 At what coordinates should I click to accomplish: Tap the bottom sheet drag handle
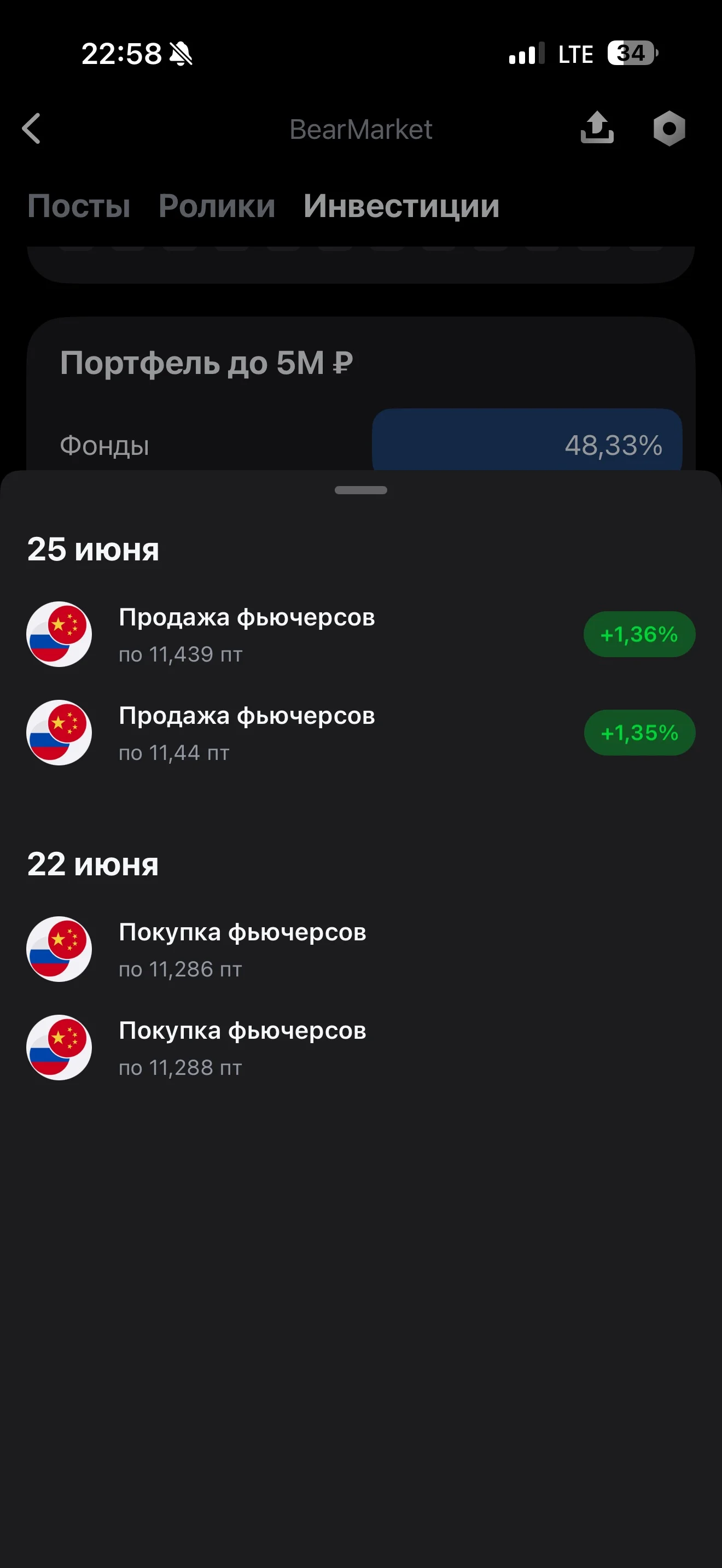click(x=361, y=490)
